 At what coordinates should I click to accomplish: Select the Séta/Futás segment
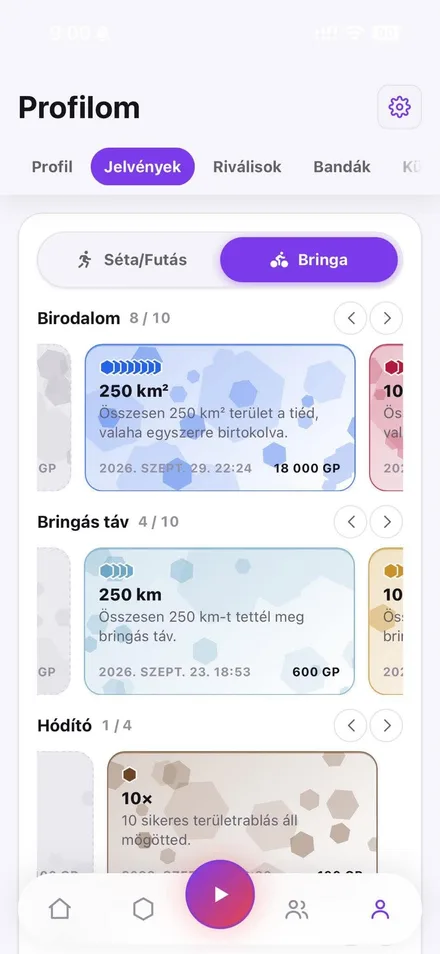[131, 260]
